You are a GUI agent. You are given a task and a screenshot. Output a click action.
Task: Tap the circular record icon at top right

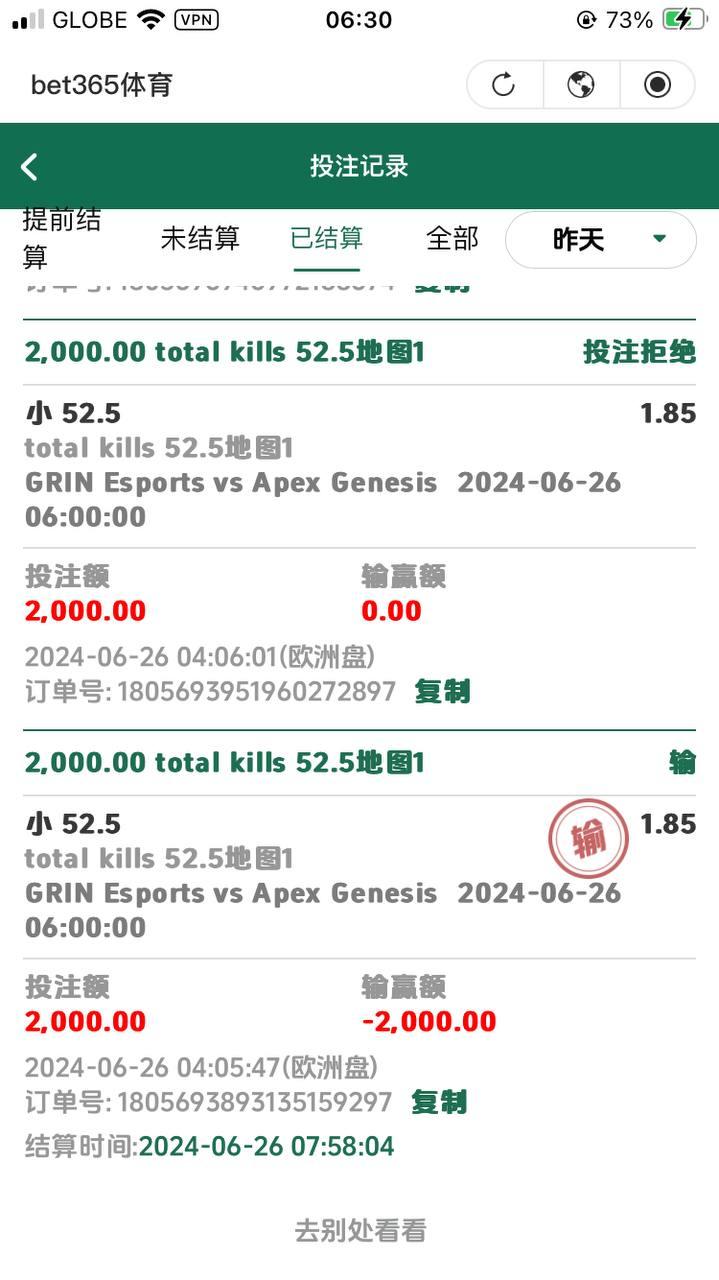pos(657,85)
